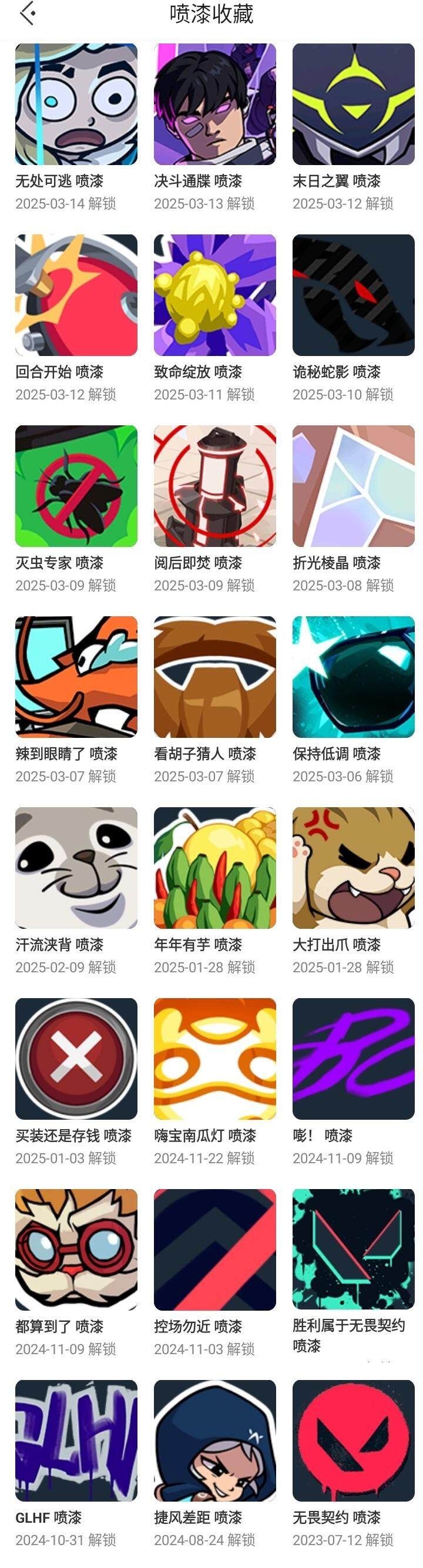Viewport: 423px width, 1568px height.
Task: View the 大打出爪 喷漆 item
Action: pyautogui.click(x=354, y=868)
